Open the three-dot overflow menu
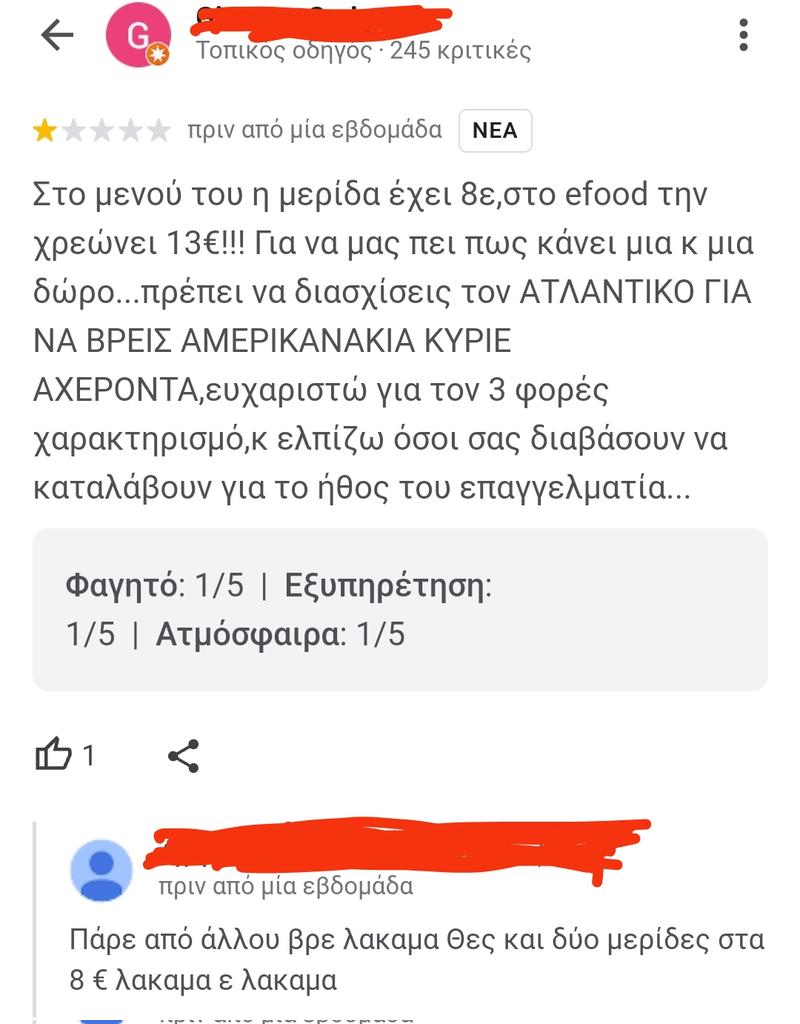The image size is (800, 1024). point(743,35)
